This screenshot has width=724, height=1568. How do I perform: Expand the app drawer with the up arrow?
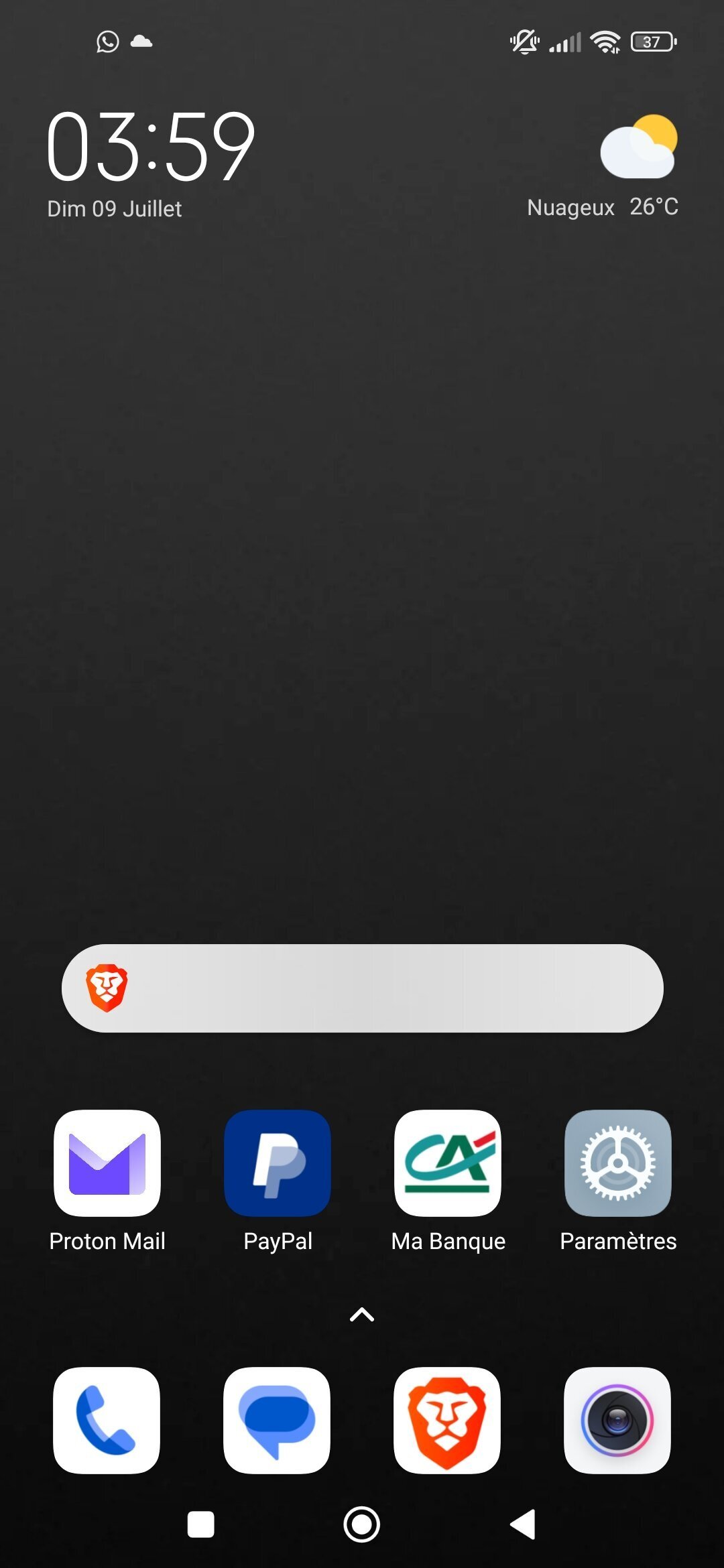[x=362, y=1315]
